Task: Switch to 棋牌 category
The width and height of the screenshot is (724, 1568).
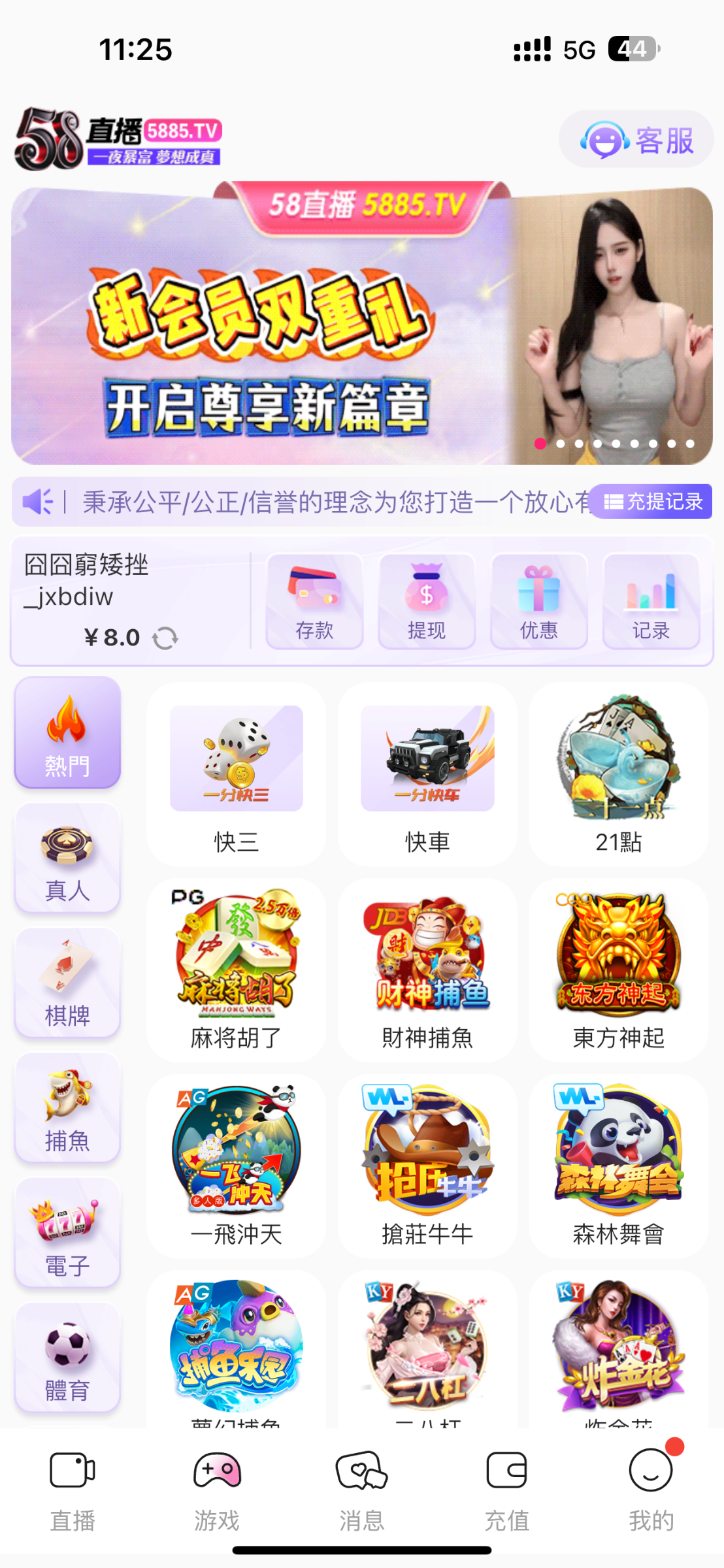Action: click(x=67, y=983)
